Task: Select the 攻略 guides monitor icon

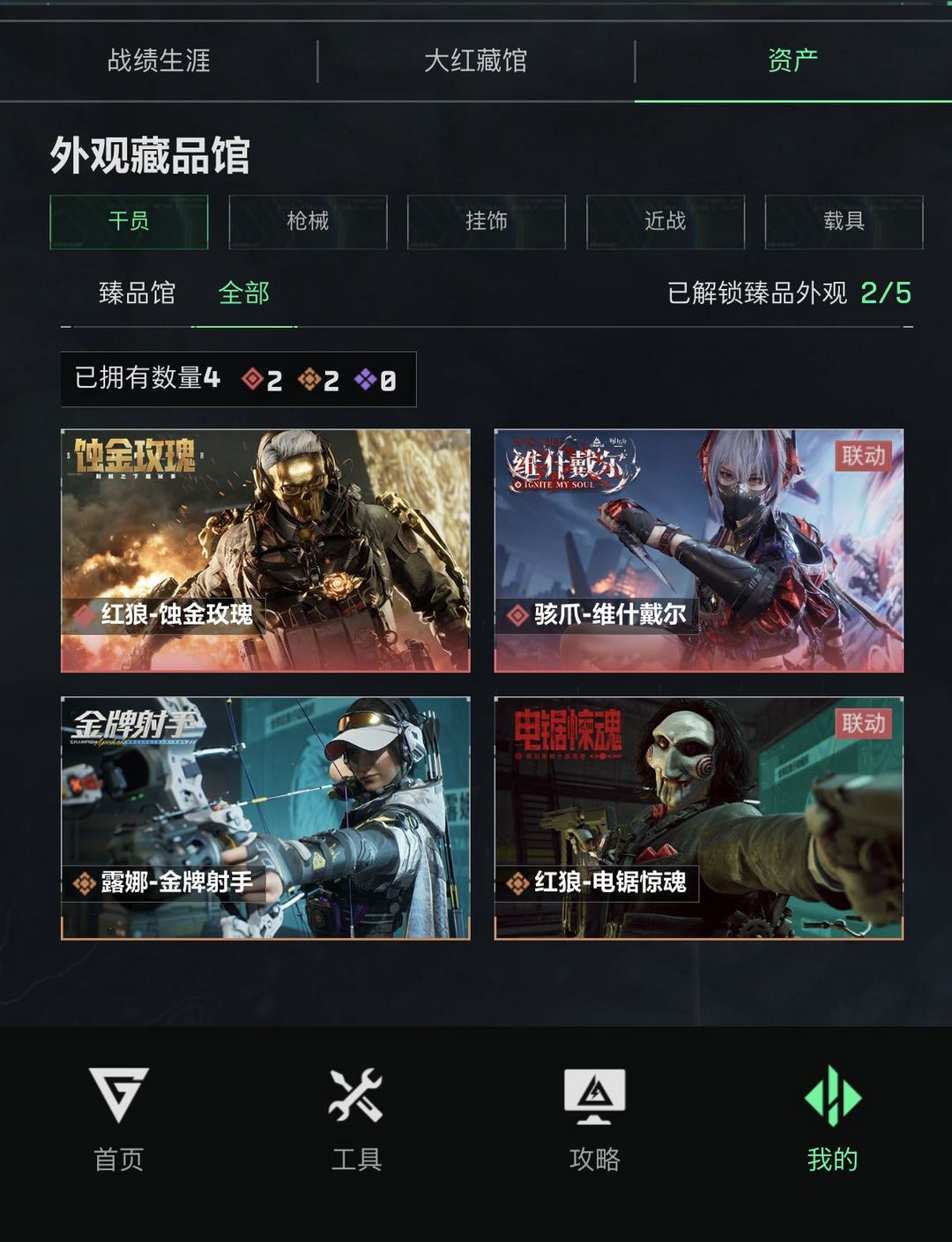Action: tap(594, 1097)
